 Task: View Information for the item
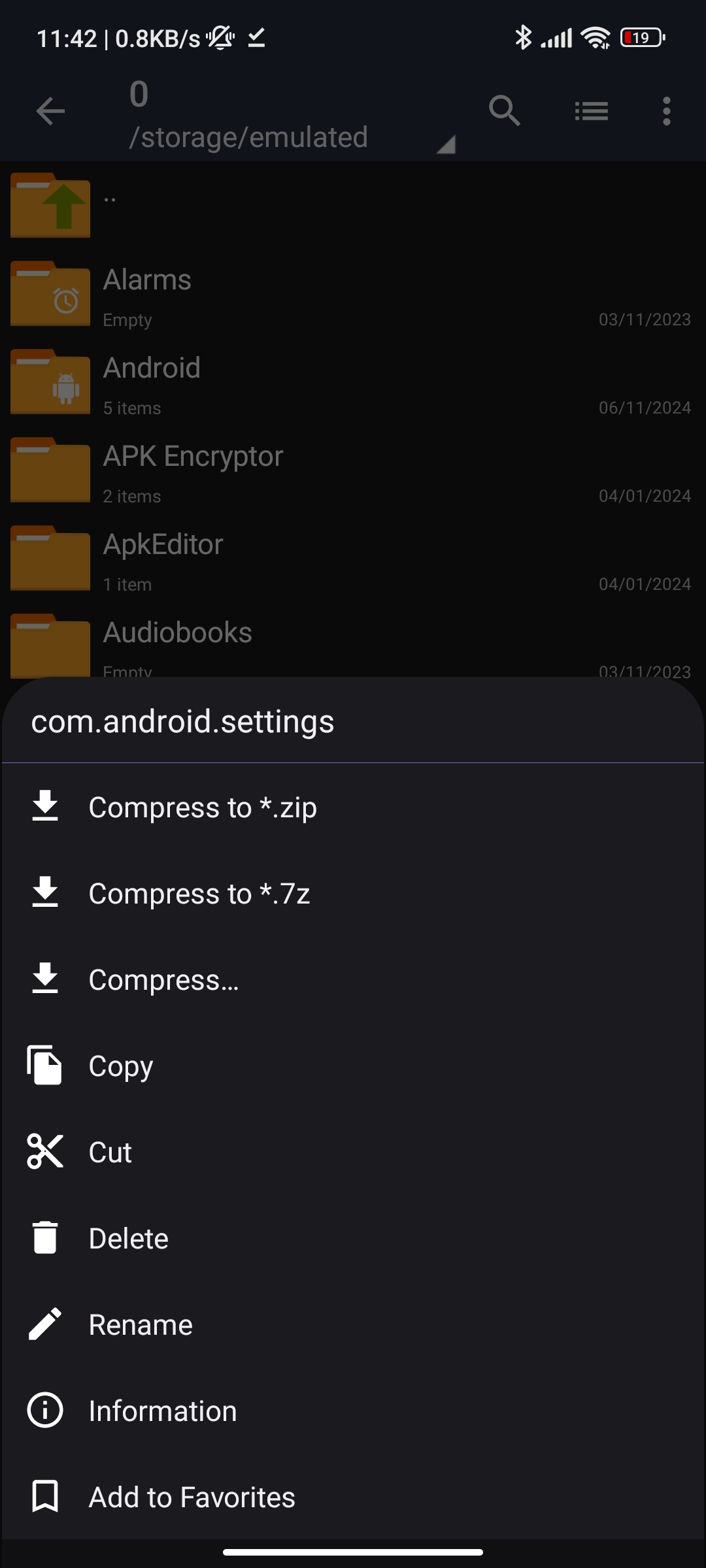353,1411
